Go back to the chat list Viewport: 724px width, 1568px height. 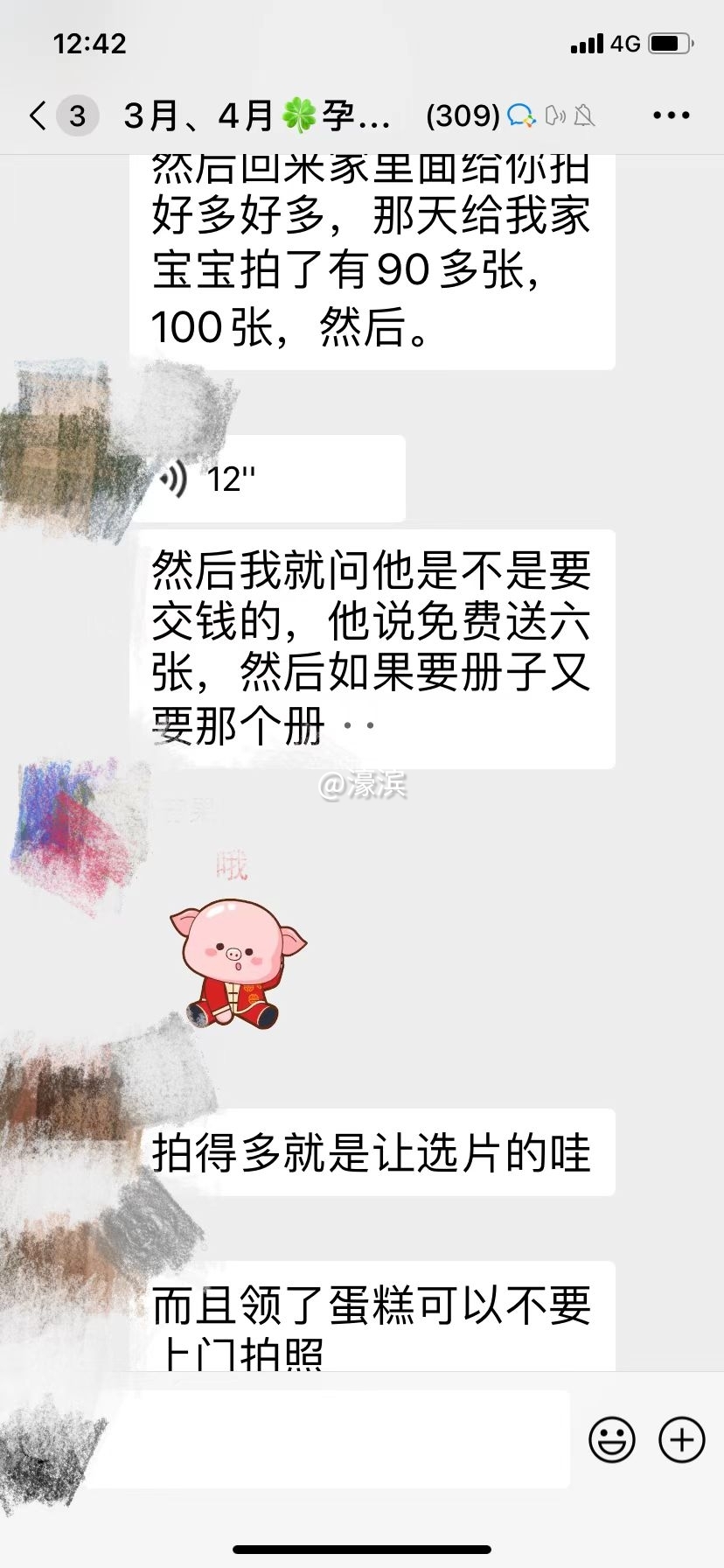point(38,115)
